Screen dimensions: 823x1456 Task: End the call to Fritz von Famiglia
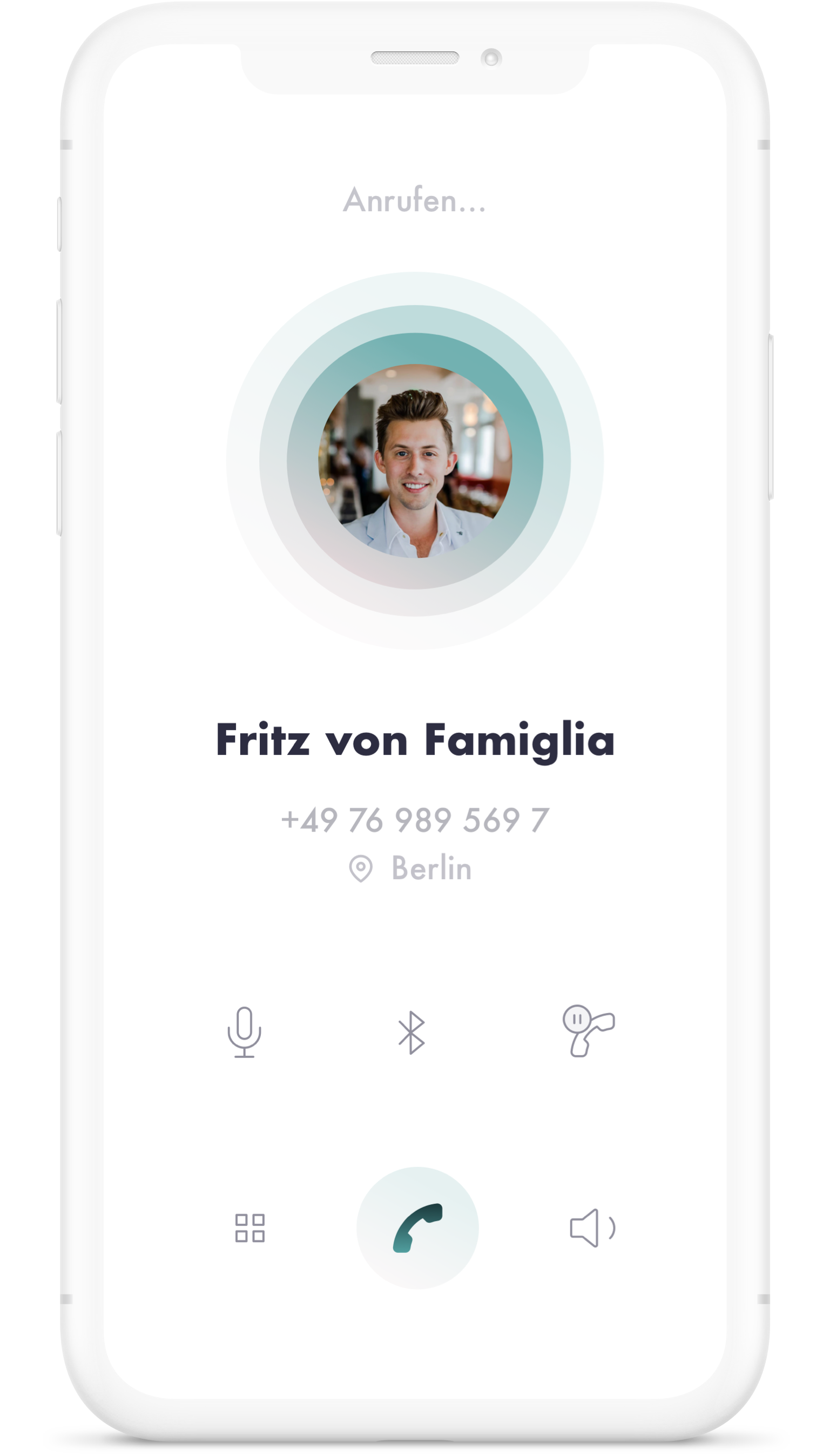[417, 1228]
